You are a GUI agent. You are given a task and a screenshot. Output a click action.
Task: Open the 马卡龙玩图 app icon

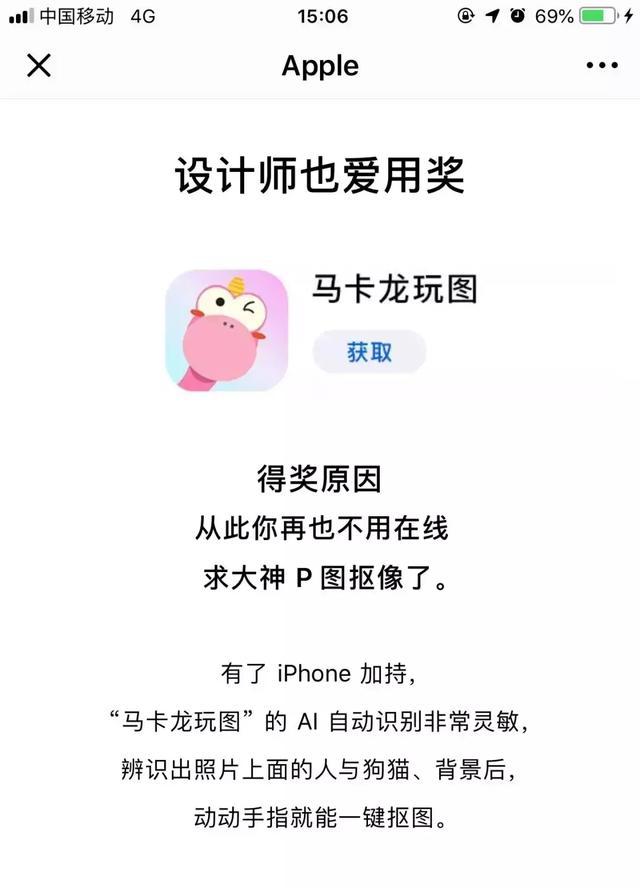[x=227, y=330]
